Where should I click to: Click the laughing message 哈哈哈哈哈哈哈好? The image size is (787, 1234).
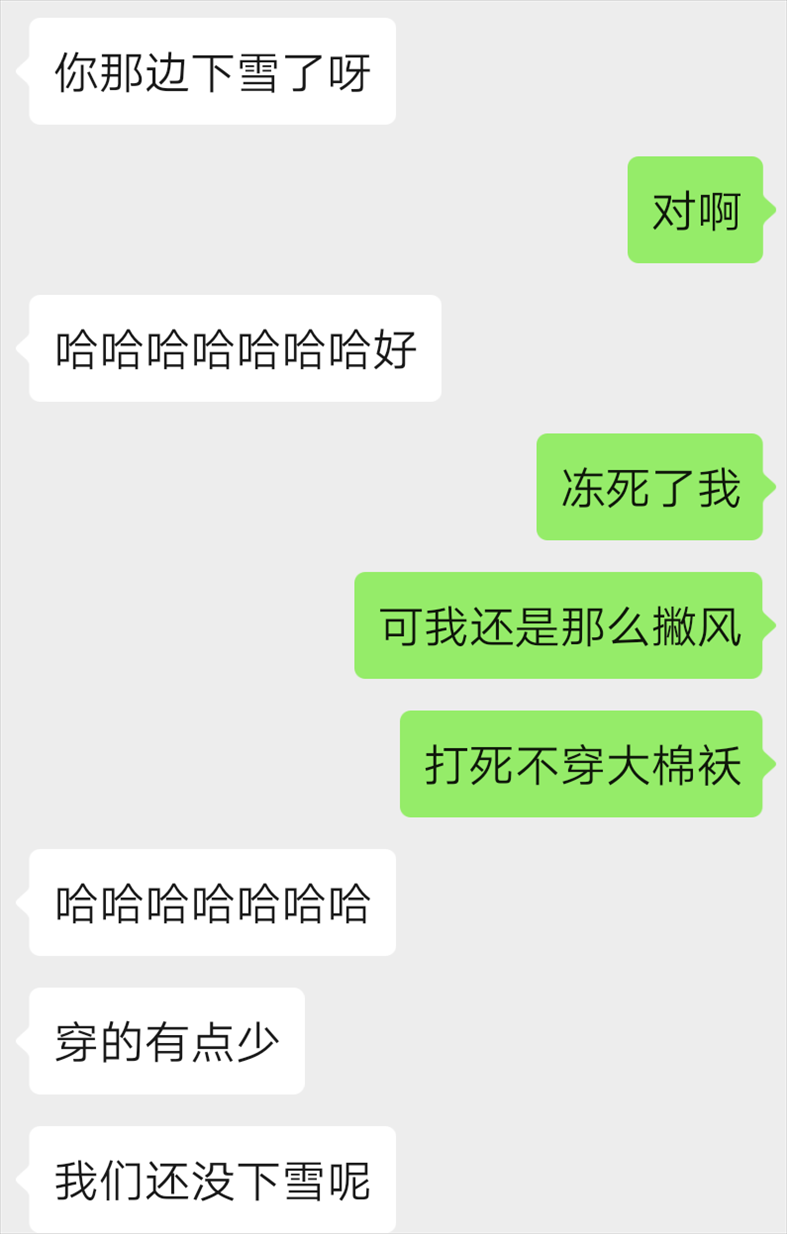pos(234,349)
